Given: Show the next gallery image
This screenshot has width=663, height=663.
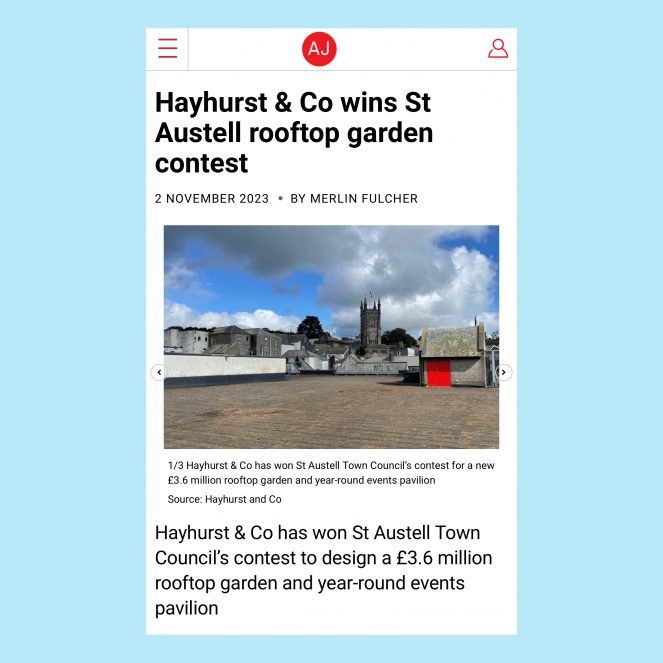Looking at the screenshot, I should (504, 372).
